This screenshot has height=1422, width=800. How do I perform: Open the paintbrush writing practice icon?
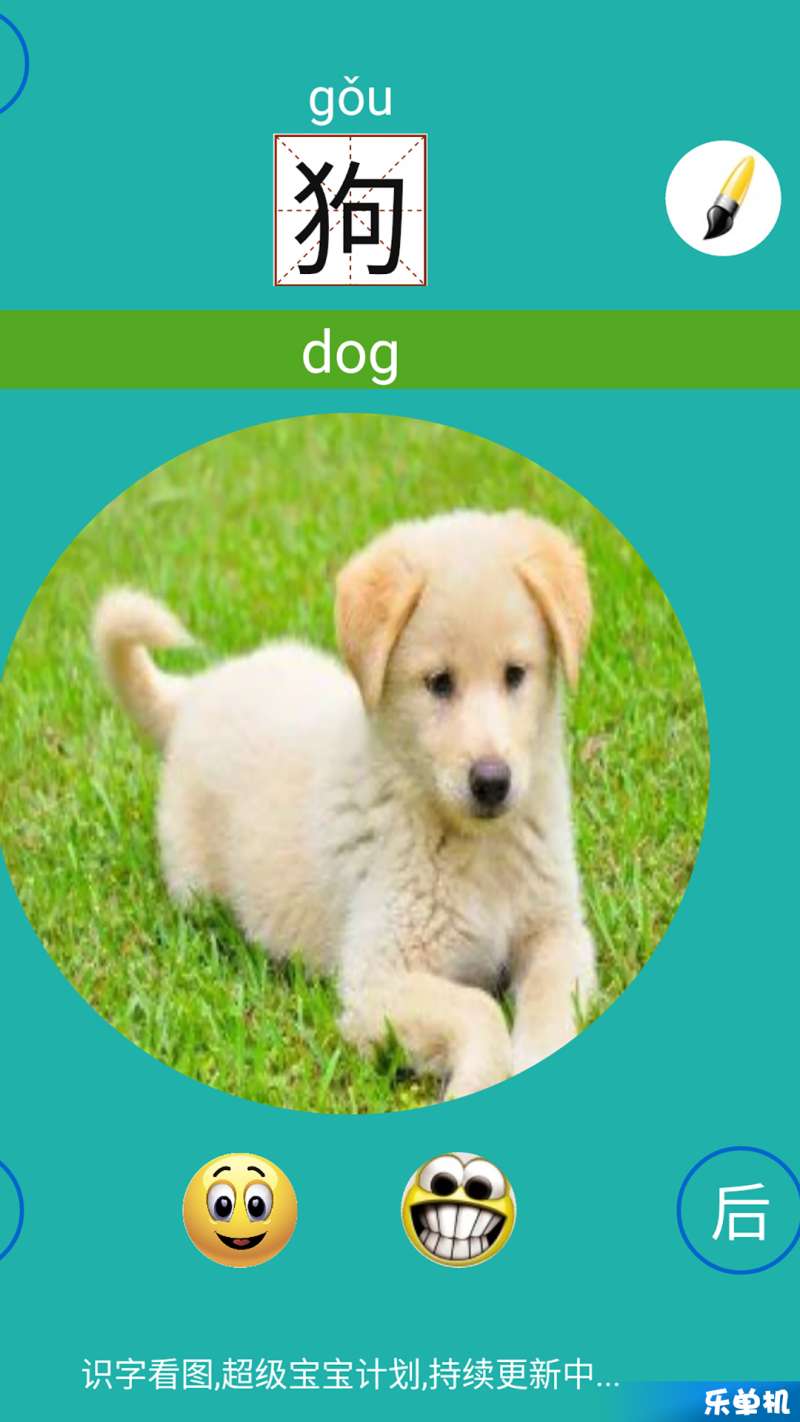pos(723,198)
